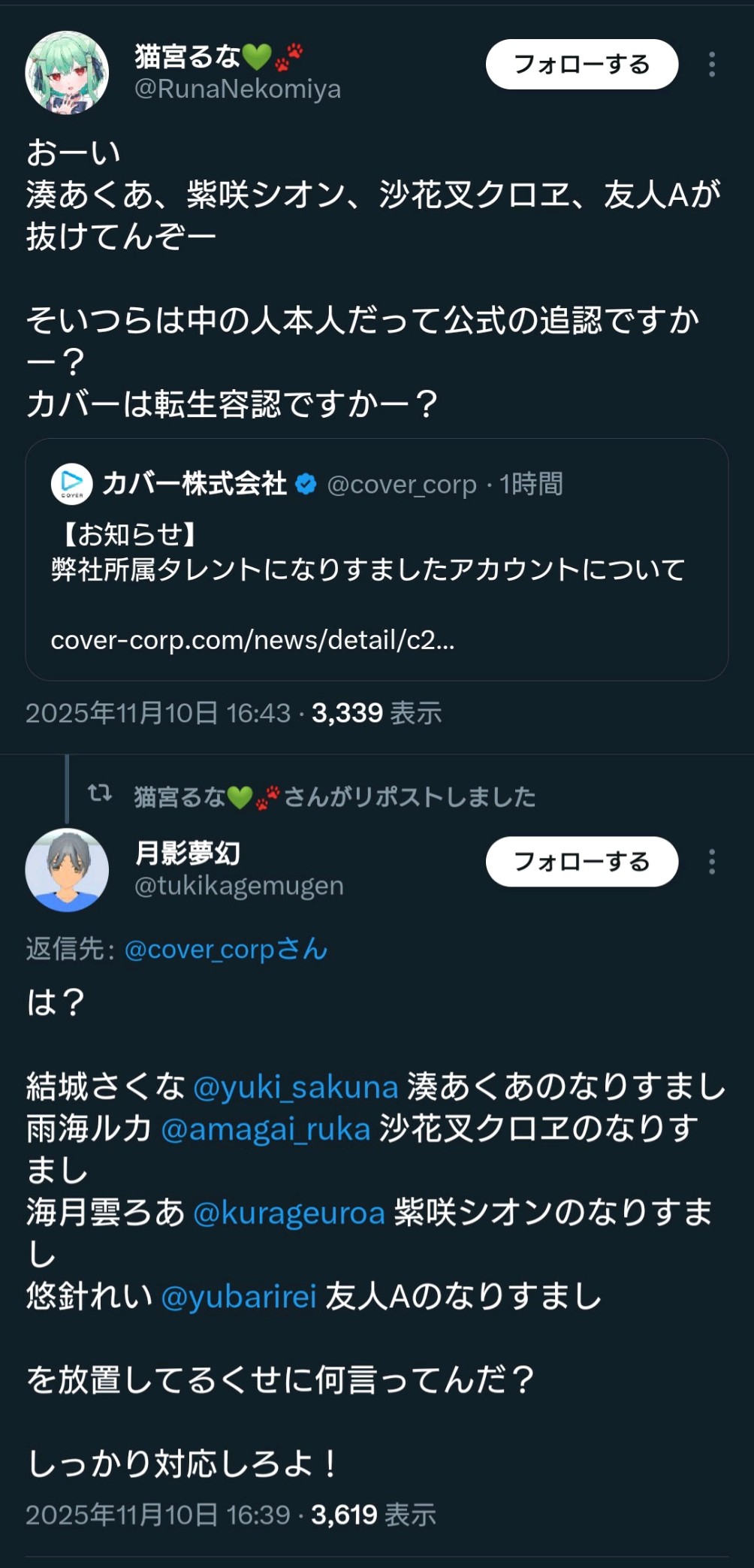The image size is (754, 1568).
Task: Follow 月影夢幻 with the フォローする button
Action: [582, 862]
